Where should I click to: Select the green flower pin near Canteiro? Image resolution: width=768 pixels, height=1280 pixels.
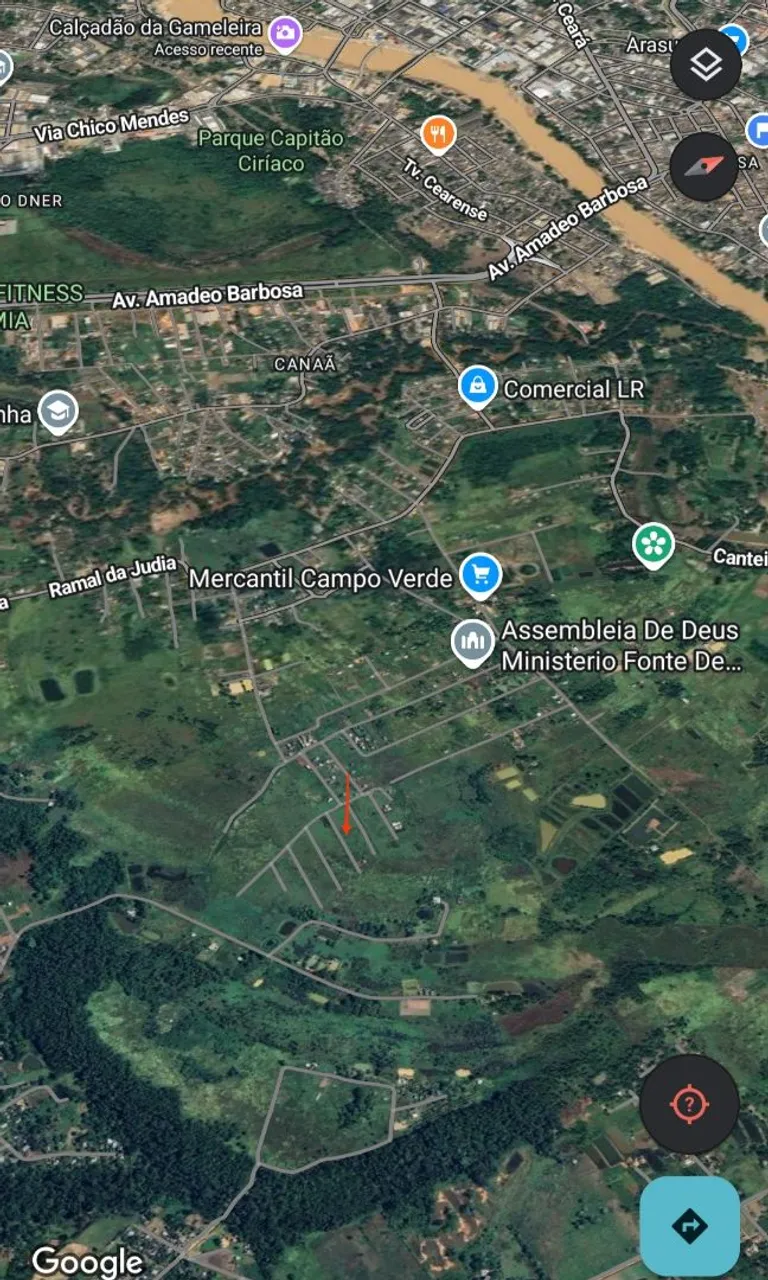tap(653, 544)
